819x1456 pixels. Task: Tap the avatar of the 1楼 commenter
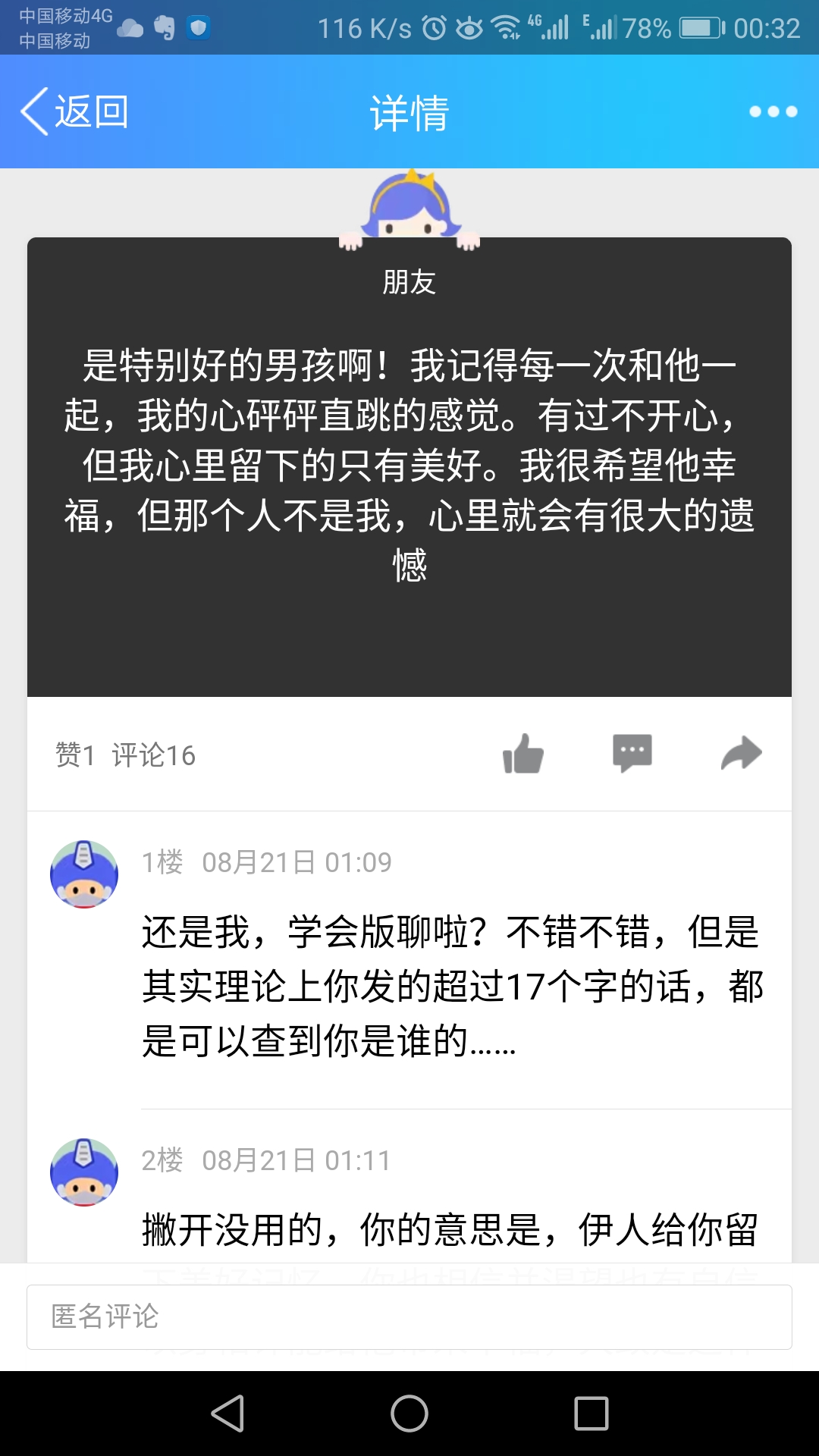[84, 874]
